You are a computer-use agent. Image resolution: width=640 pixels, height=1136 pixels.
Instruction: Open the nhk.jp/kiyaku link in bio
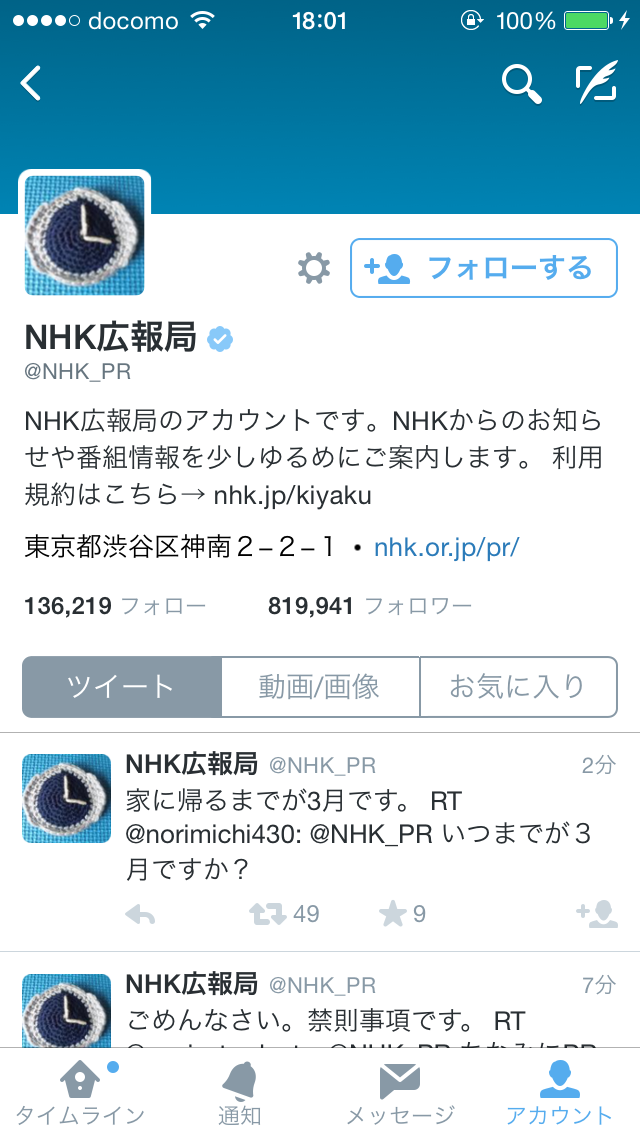pyautogui.click(x=293, y=496)
